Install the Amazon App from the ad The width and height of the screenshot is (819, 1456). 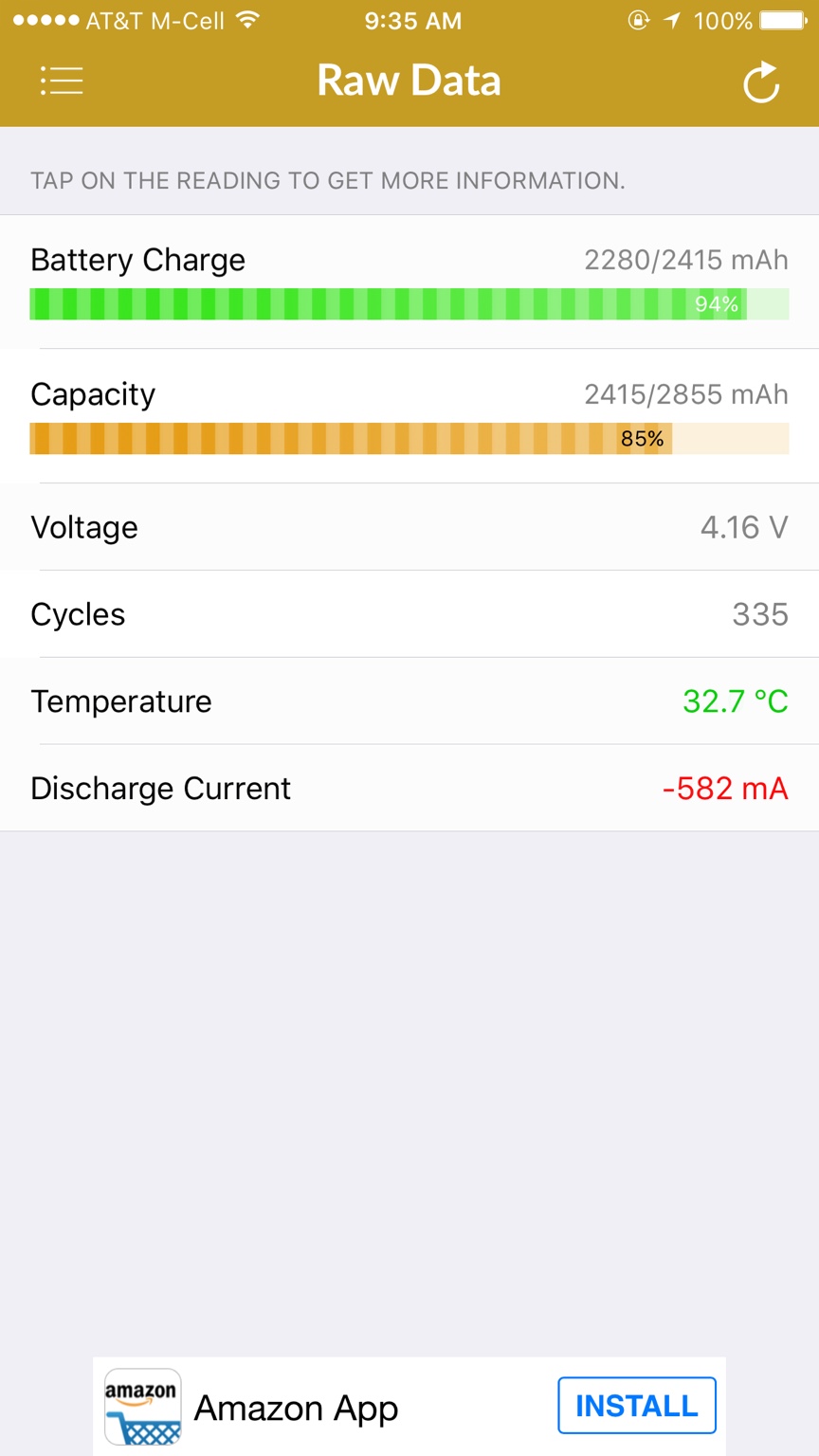tap(636, 1406)
